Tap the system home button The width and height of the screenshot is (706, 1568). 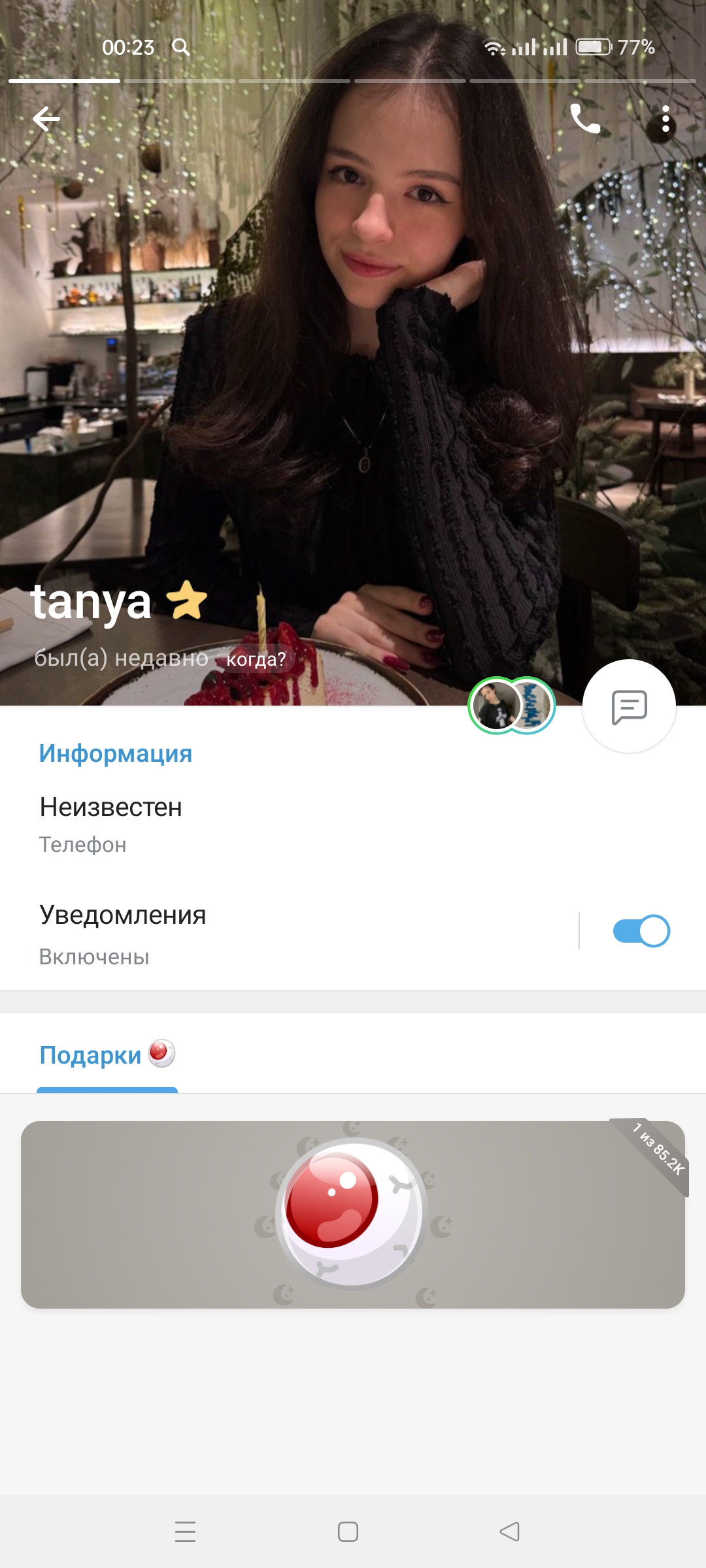(348, 1531)
